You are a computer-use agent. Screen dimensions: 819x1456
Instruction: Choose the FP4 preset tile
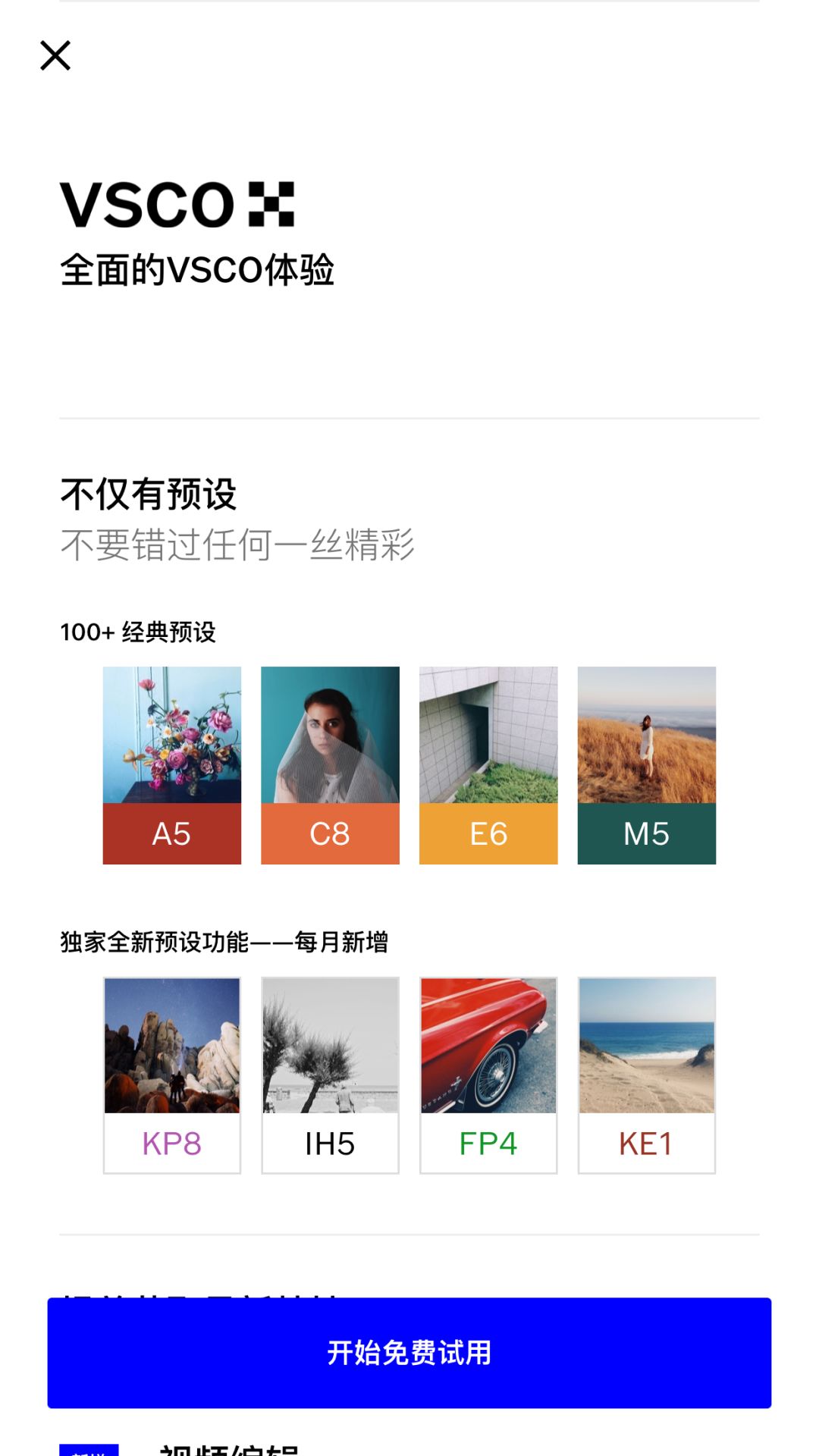coord(488,1075)
